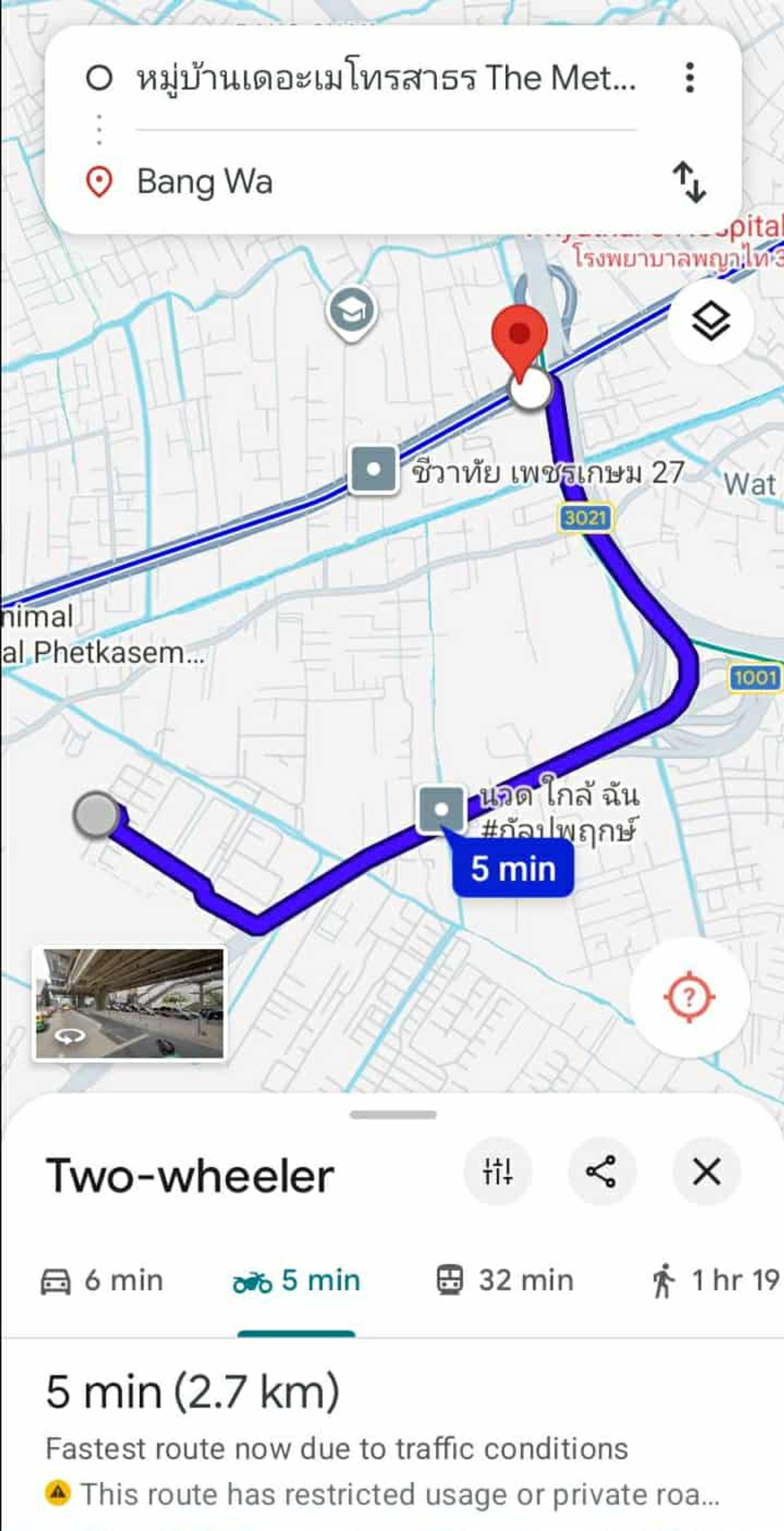Image resolution: width=784 pixels, height=1531 pixels.
Task: Switch to transit mode, 32 min
Action: [x=505, y=1281]
